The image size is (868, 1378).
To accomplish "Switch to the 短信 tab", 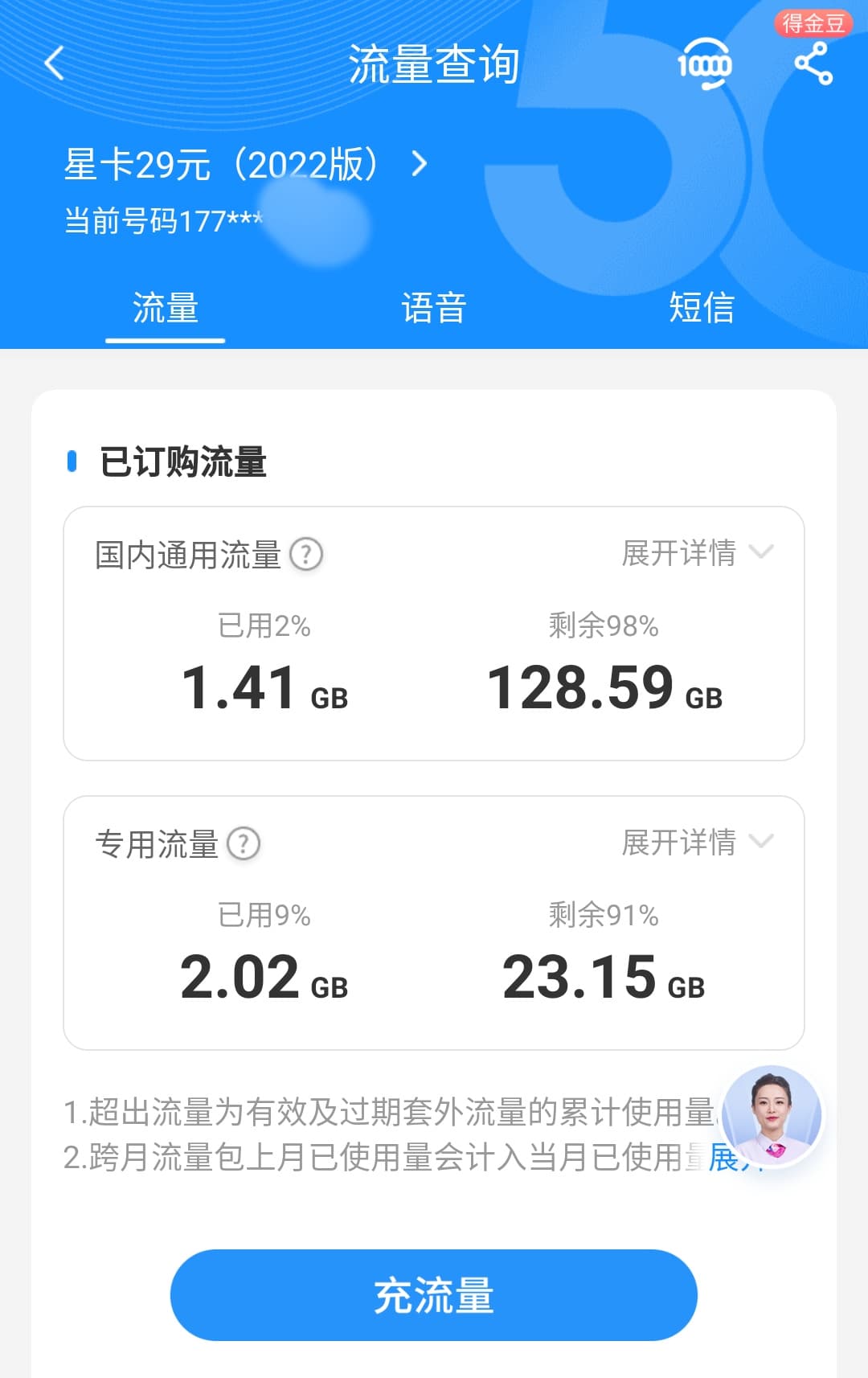I will pos(702,308).
